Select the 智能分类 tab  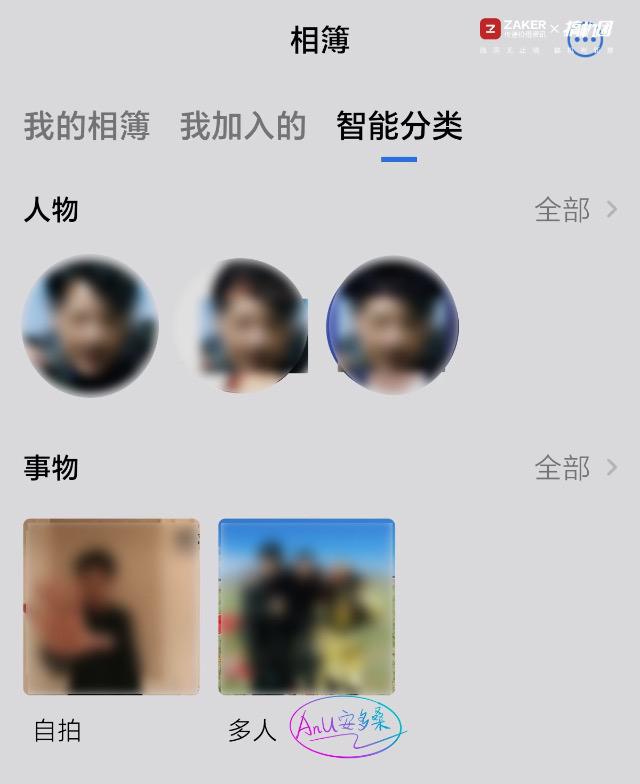pos(399,127)
